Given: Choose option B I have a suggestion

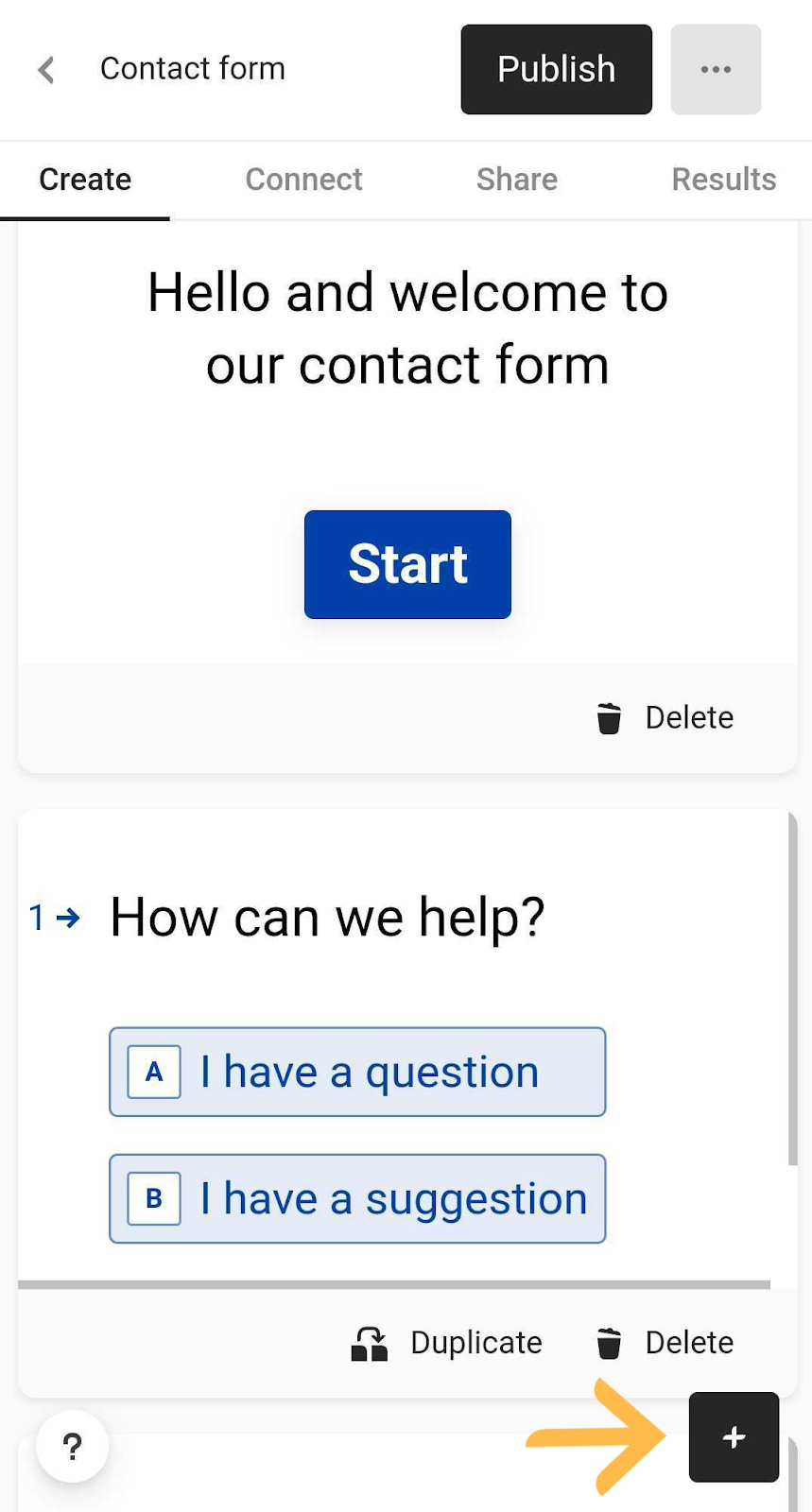Looking at the screenshot, I should coord(357,1198).
